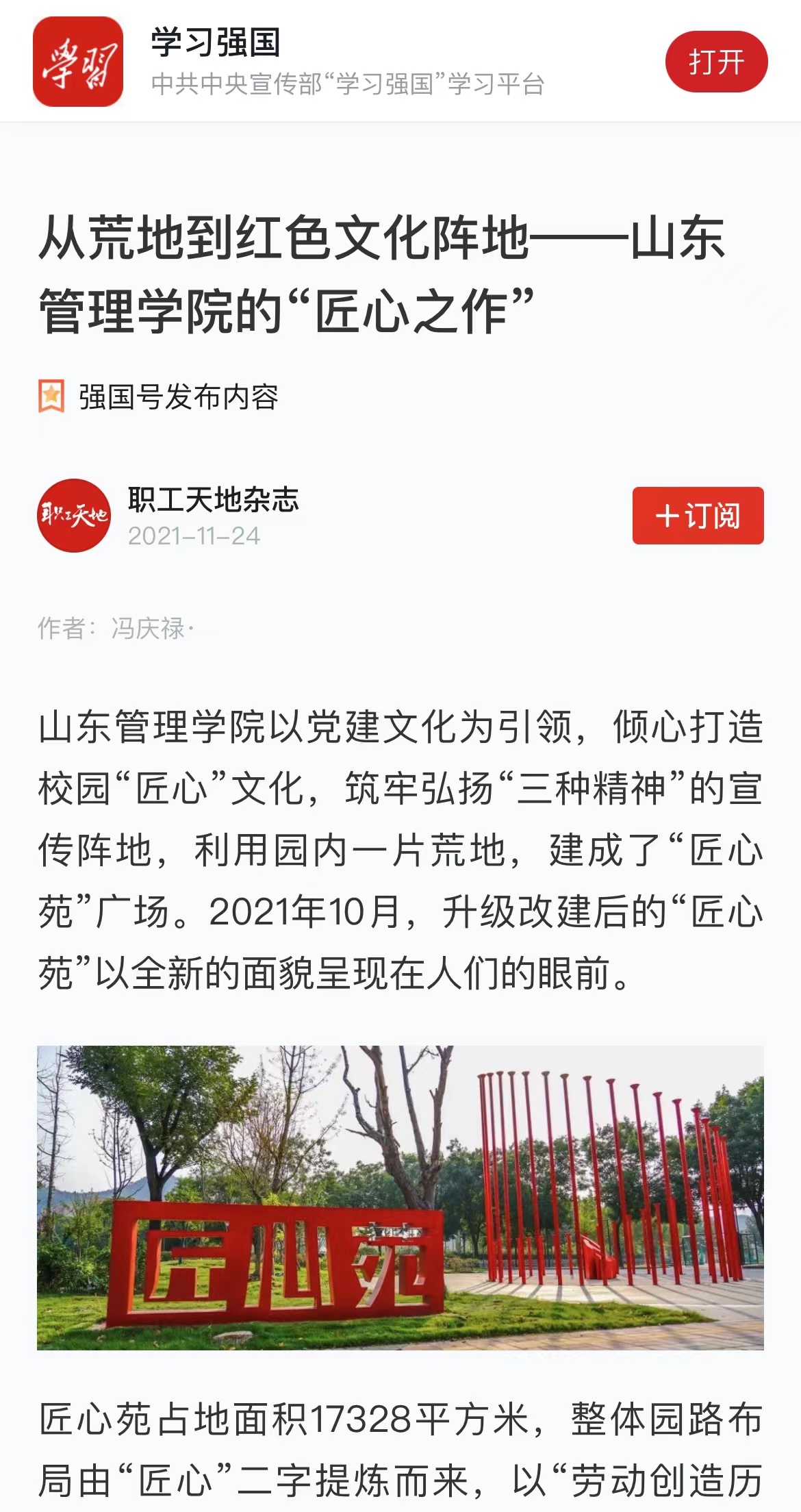View the 匠心苑 photo in the article

click(400, 1197)
